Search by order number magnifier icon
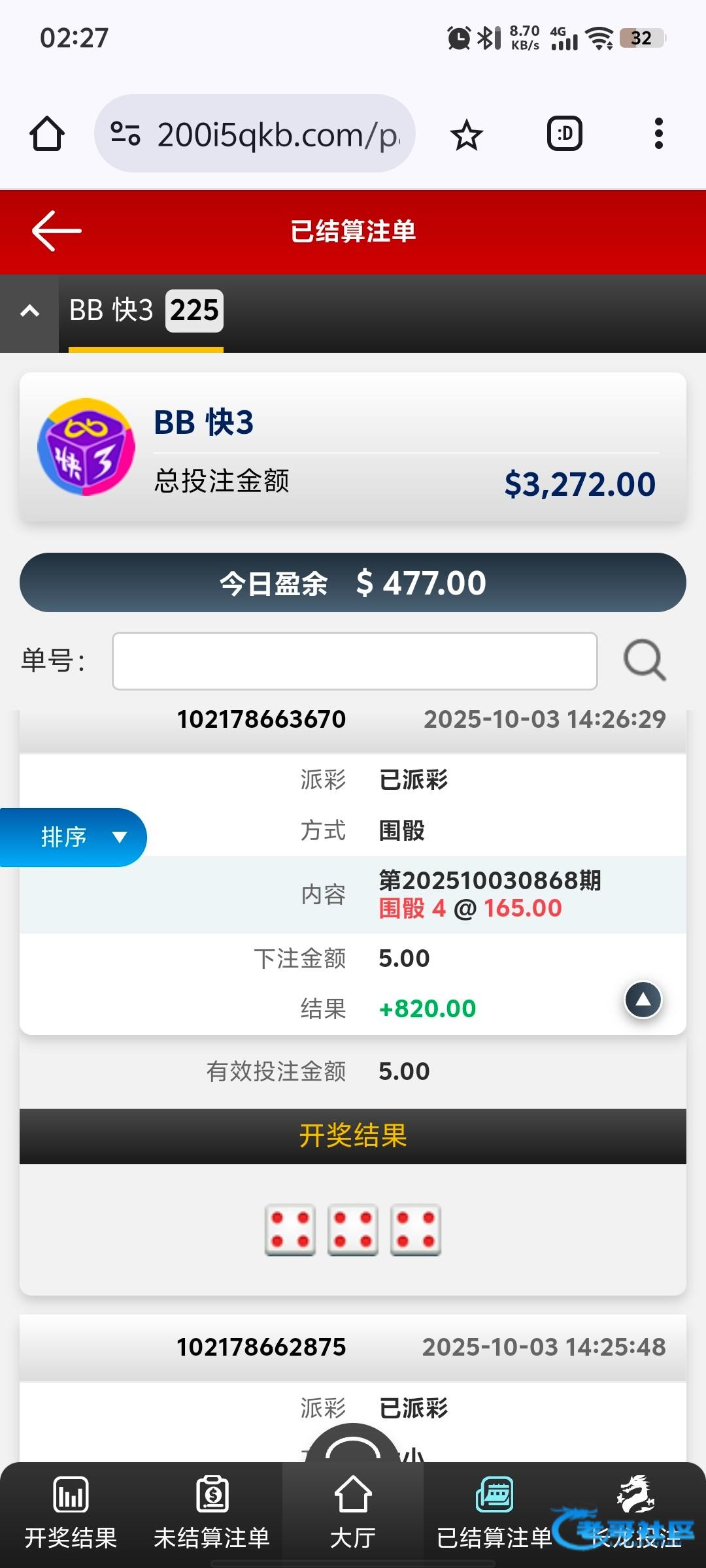 645,661
